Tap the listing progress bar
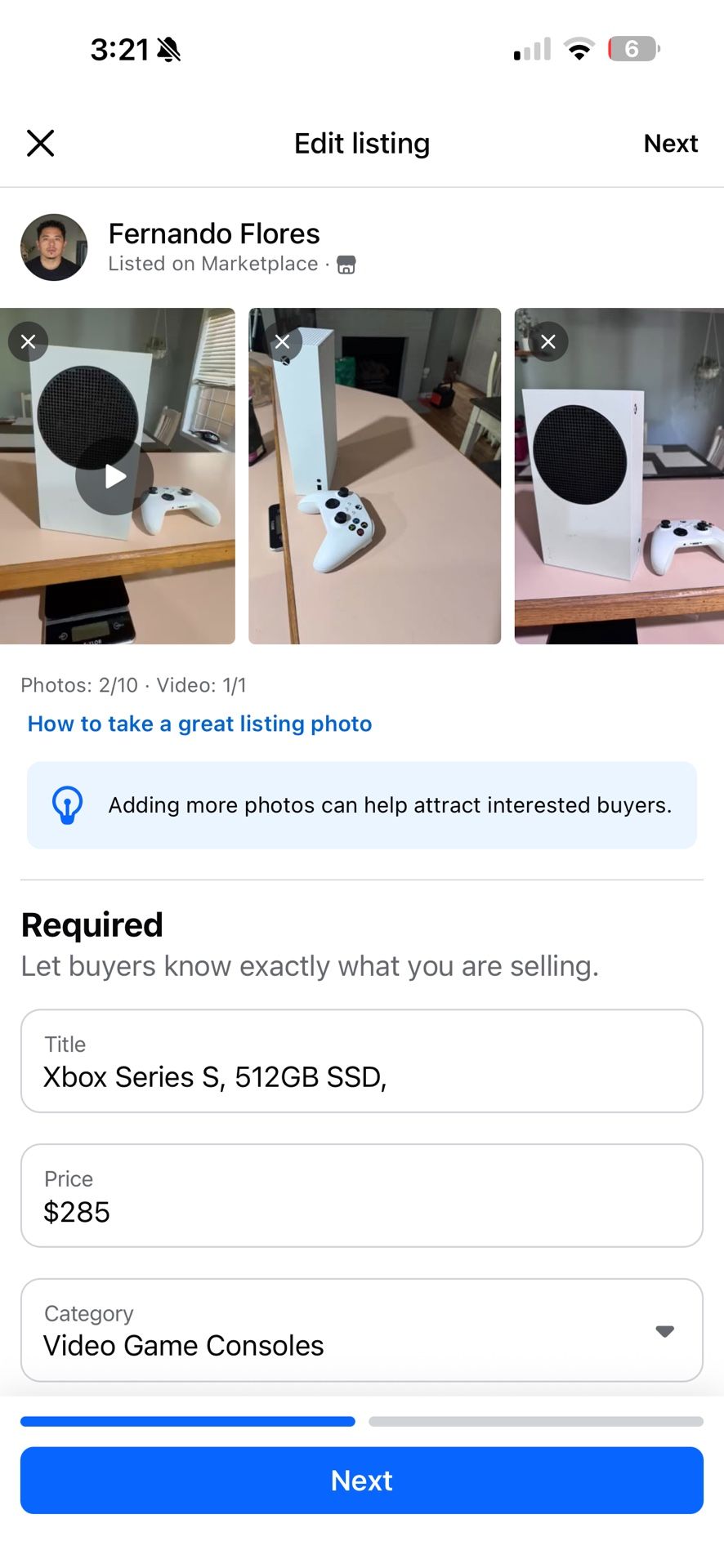724x1568 pixels. pyautogui.click(x=362, y=1421)
